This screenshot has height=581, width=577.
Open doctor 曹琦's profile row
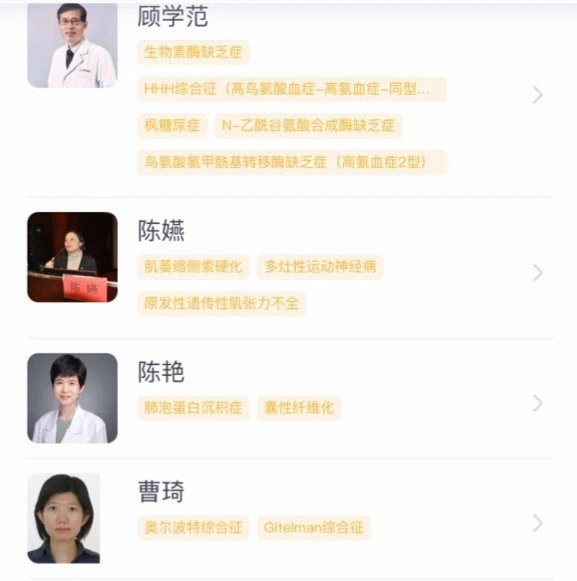click(291, 519)
